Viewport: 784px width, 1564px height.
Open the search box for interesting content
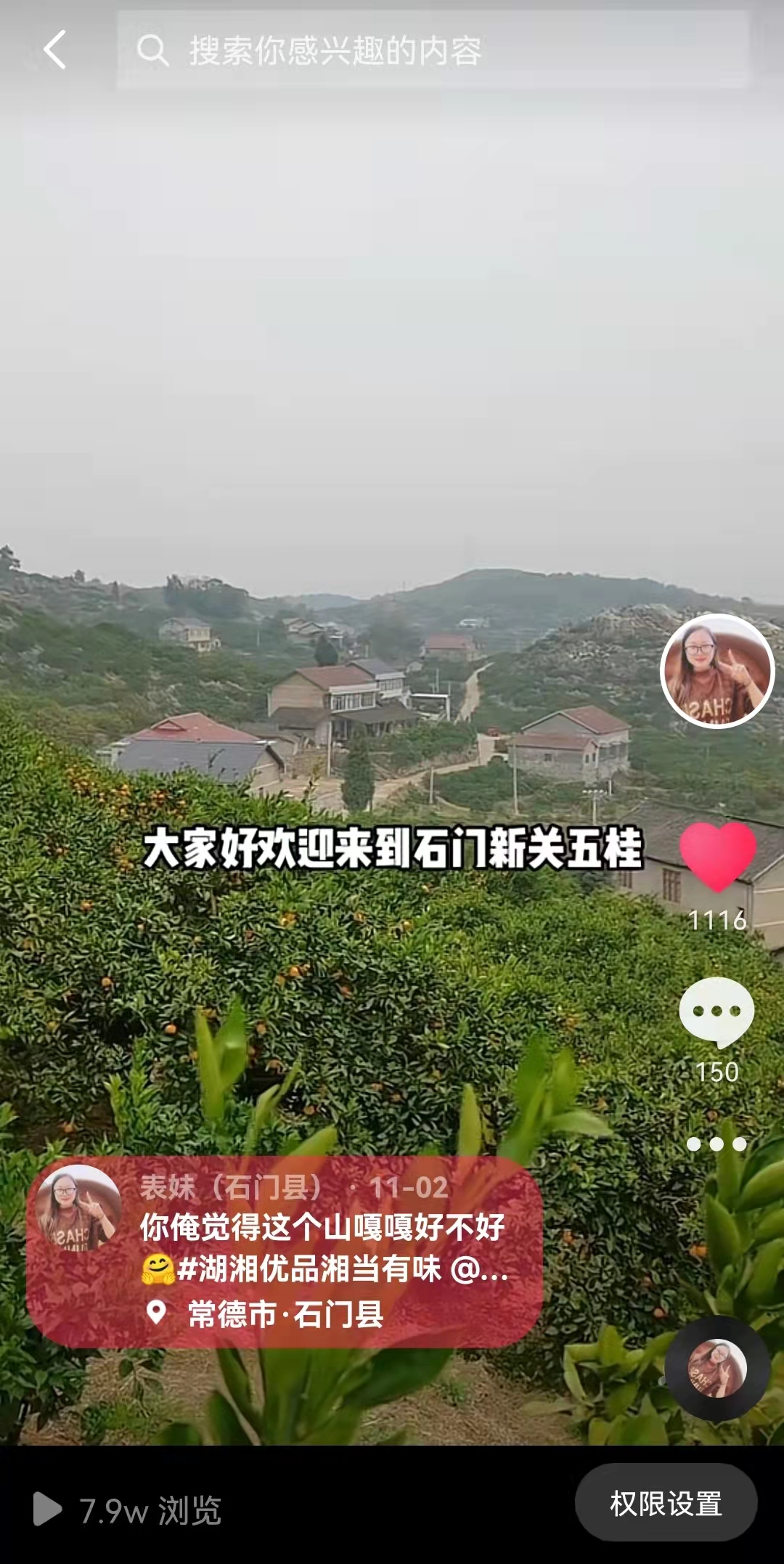coord(432,50)
